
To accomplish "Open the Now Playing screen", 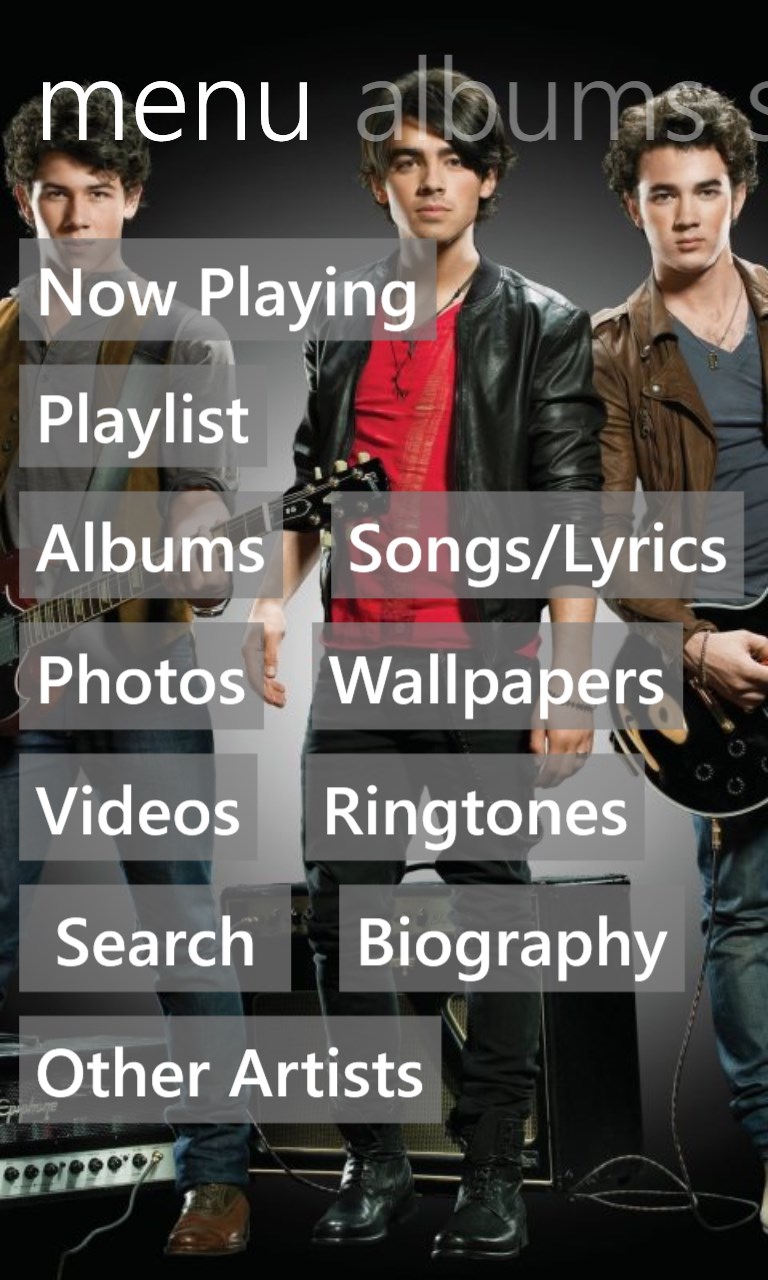I will 227,291.
